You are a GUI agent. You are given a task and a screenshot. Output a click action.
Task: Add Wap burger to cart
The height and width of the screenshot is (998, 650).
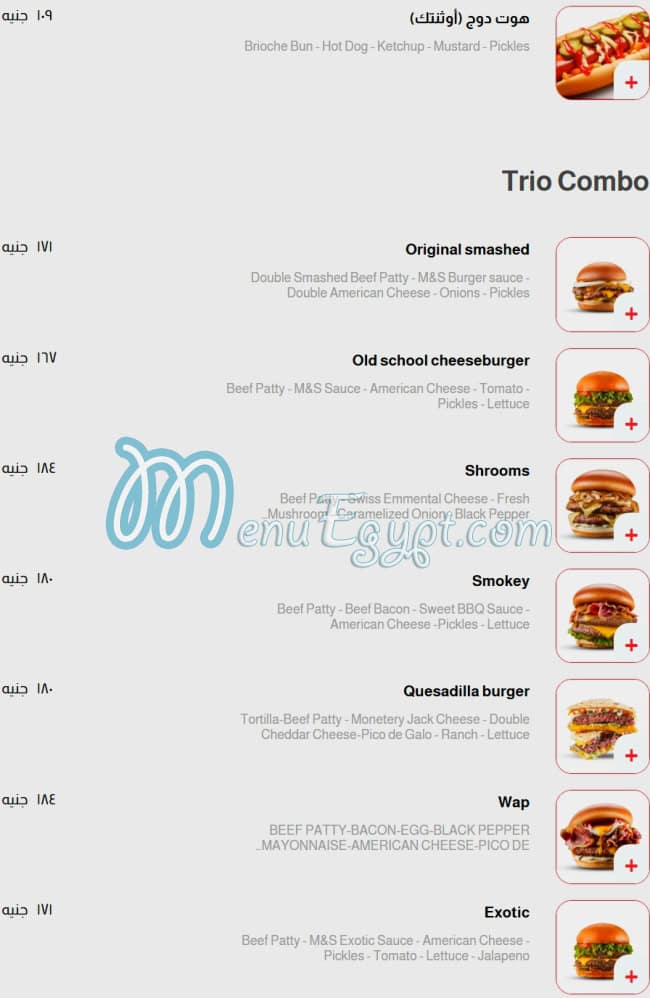(630, 866)
